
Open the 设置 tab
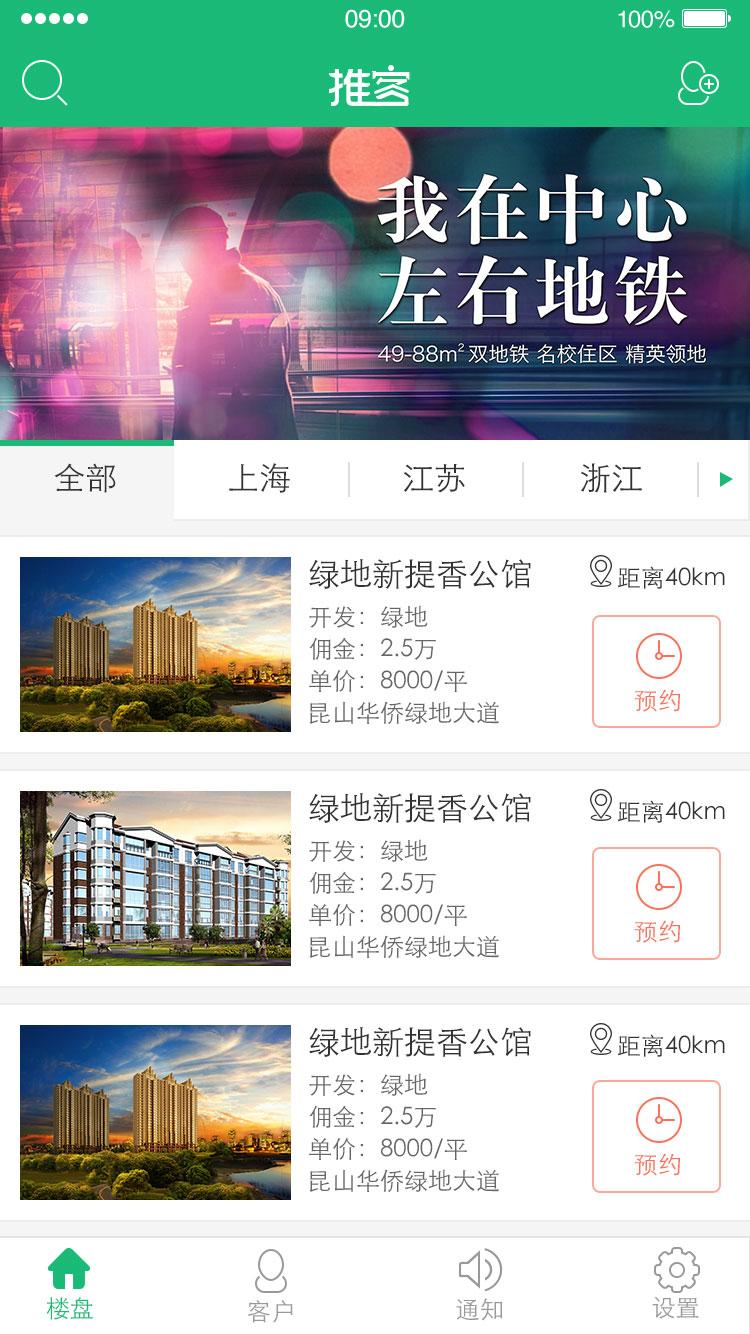point(676,1285)
